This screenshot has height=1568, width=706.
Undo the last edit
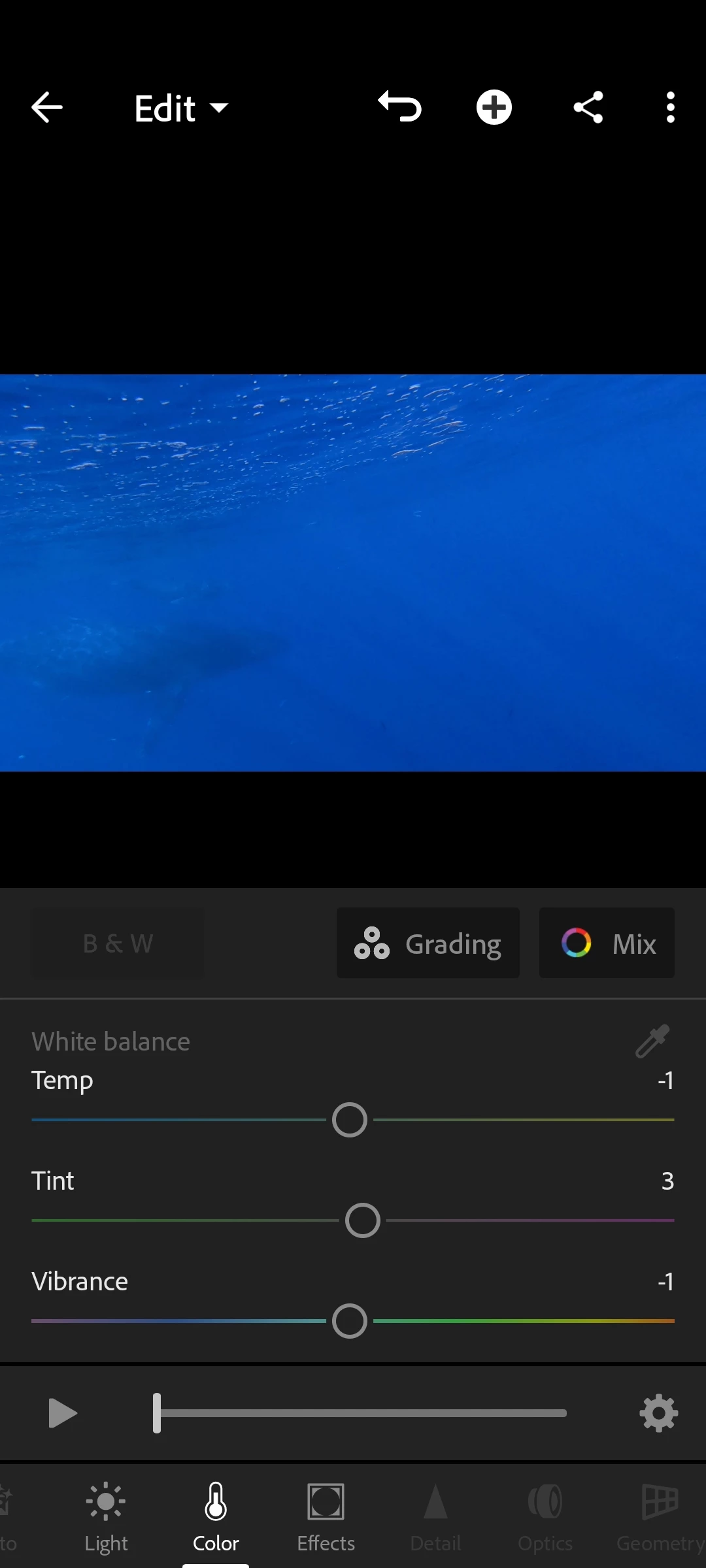(400, 106)
